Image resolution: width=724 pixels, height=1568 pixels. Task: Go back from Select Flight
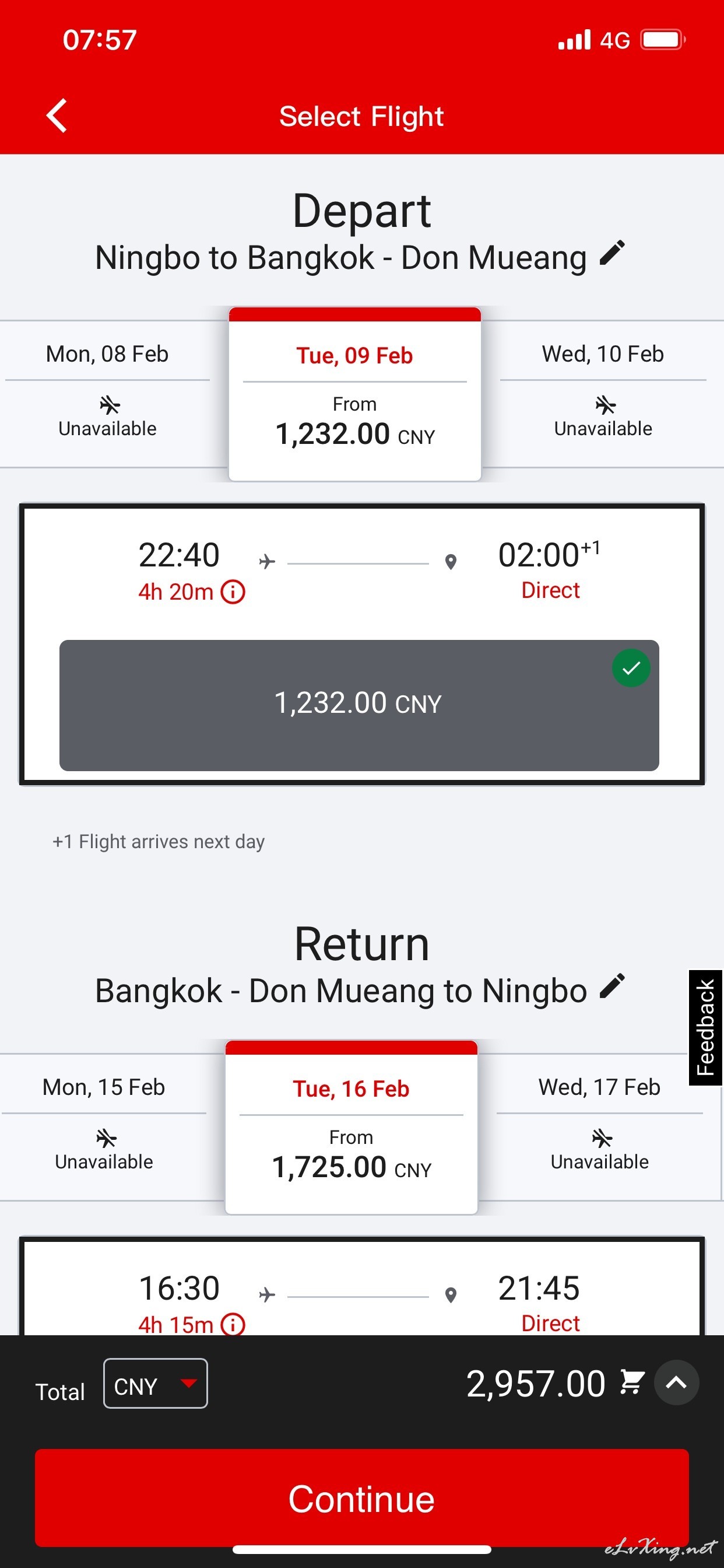click(x=57, y=116)
